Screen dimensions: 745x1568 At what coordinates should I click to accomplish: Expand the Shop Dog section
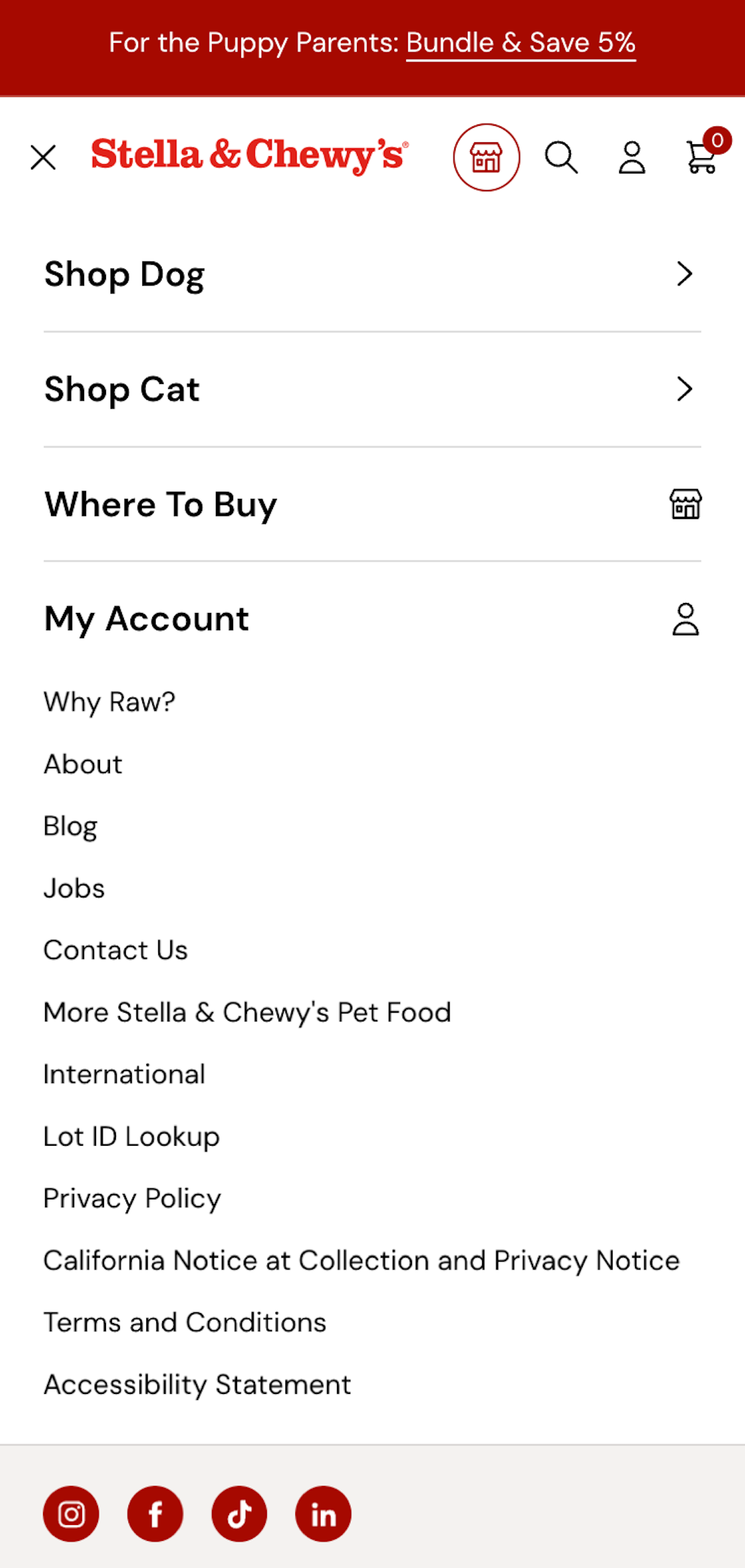coord(373,273)
